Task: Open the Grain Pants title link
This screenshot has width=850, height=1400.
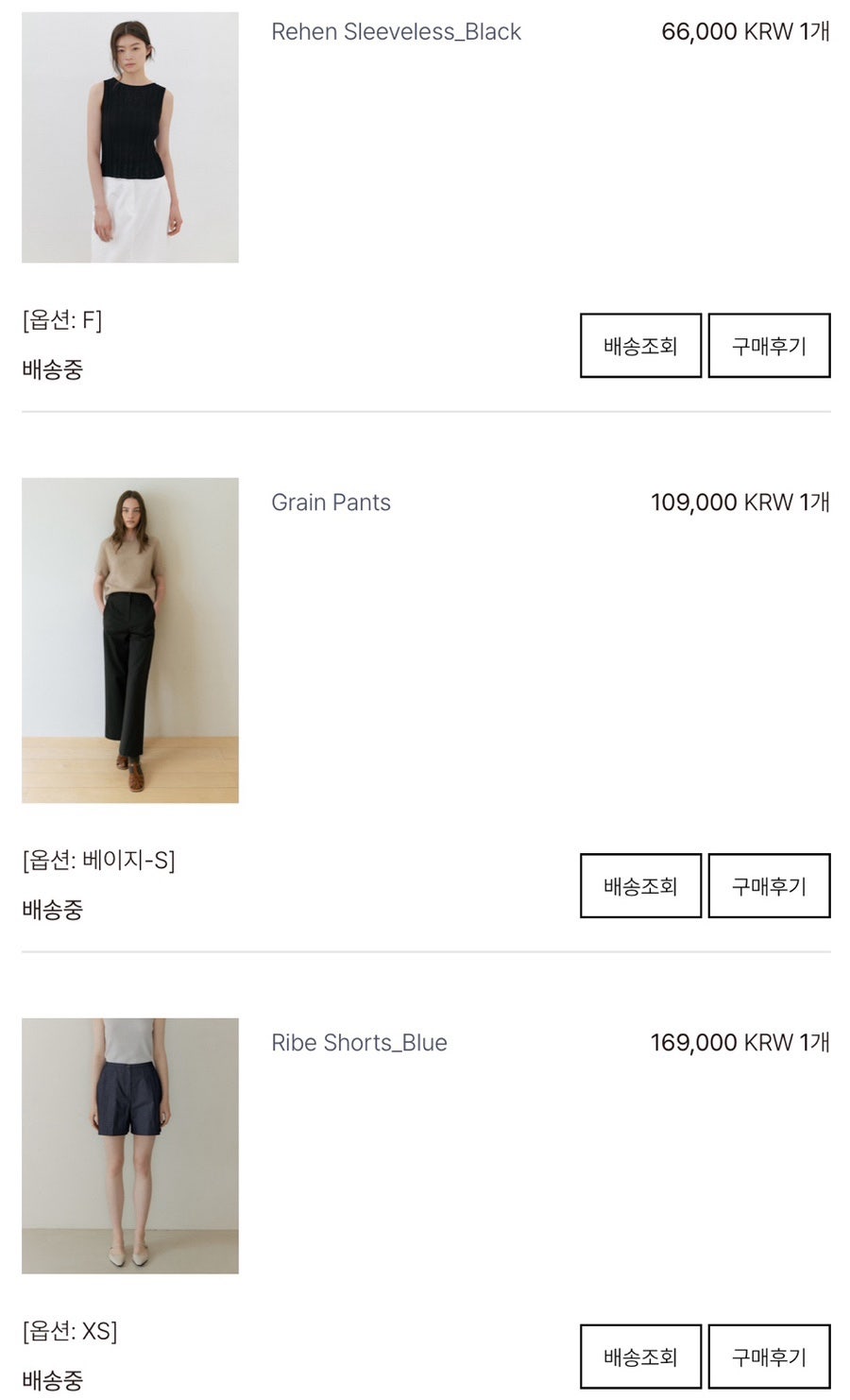Action: 331,503
